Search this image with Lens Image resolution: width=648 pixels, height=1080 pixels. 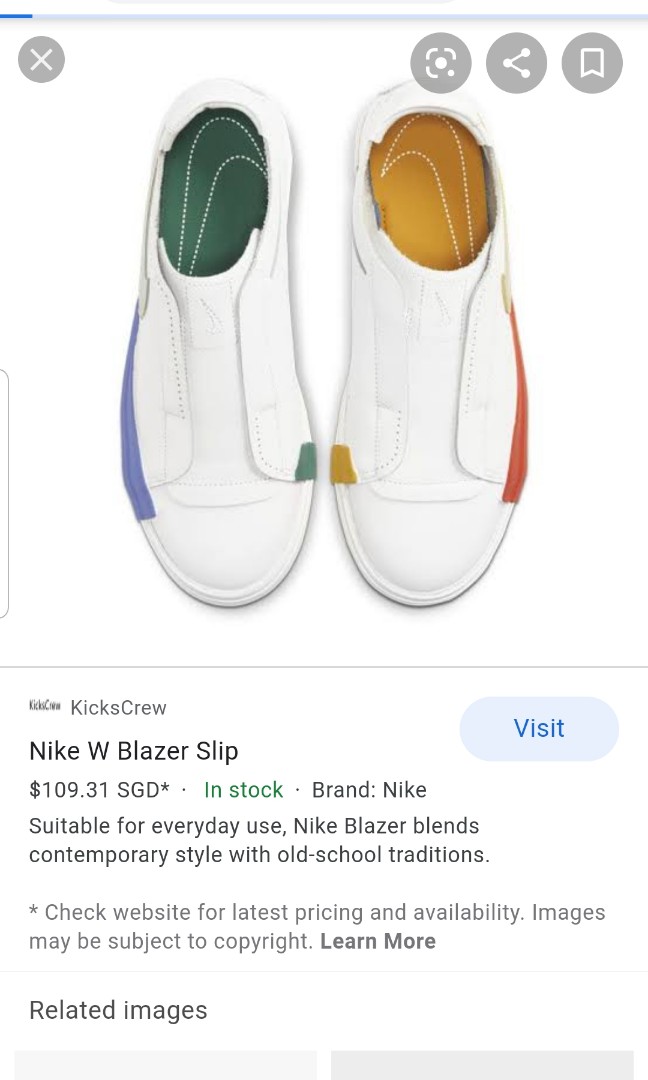point(440,63)
